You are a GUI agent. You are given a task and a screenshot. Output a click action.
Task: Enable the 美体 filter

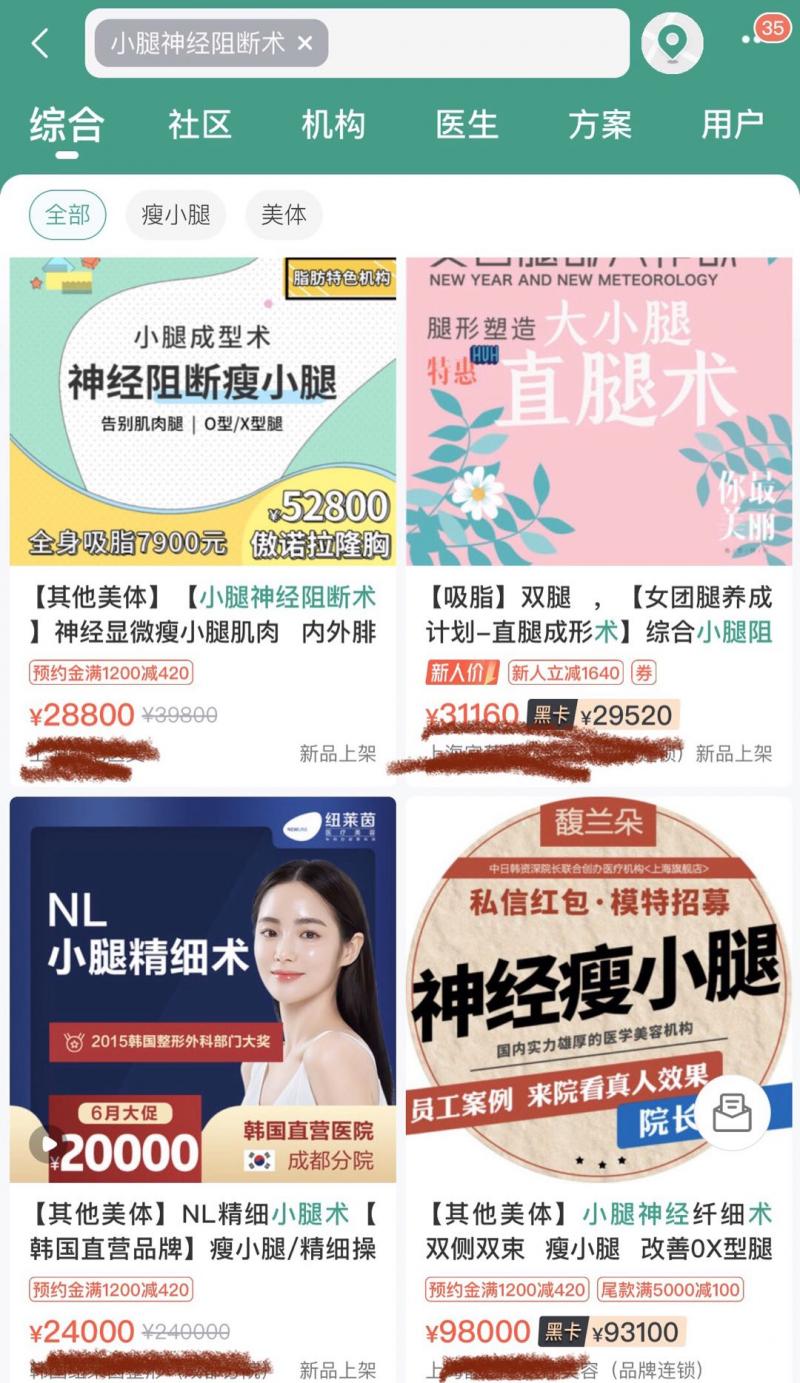pos(283,214)
